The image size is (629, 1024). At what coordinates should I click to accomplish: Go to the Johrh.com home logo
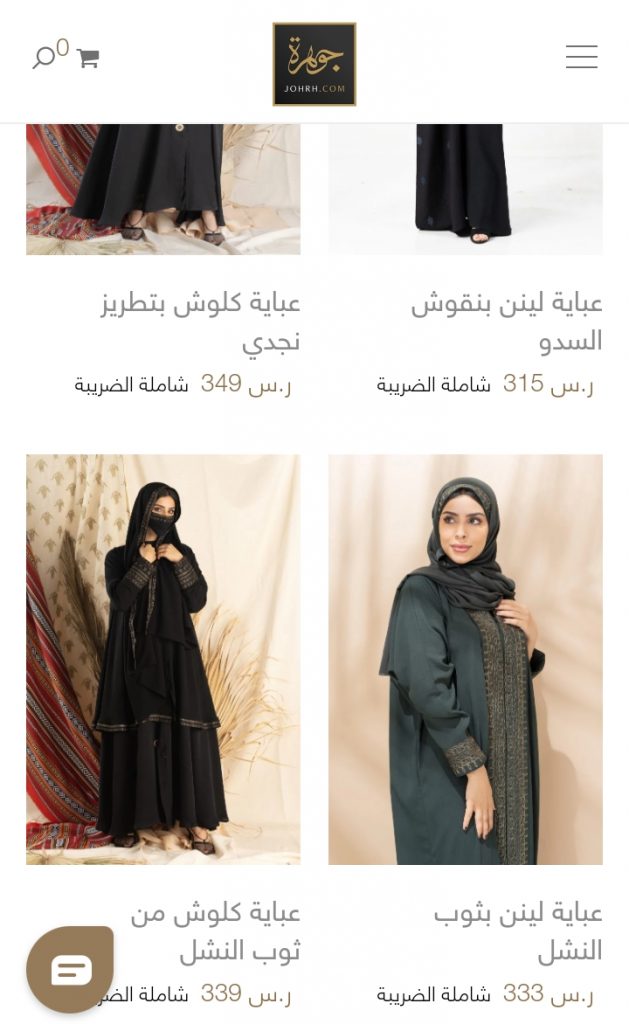pyautogui.click(x=314, y=64)
